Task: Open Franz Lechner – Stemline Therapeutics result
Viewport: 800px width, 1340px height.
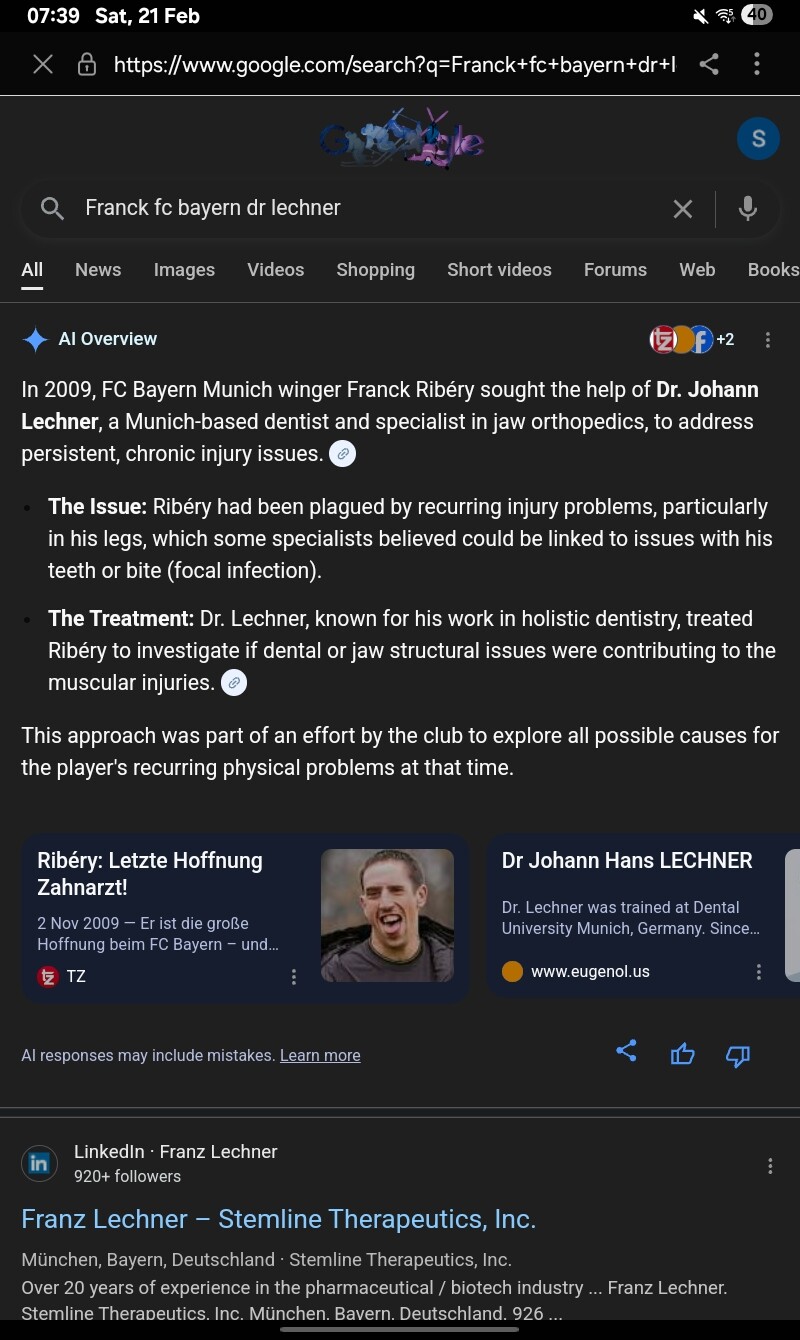Action: click(279, 1219)
